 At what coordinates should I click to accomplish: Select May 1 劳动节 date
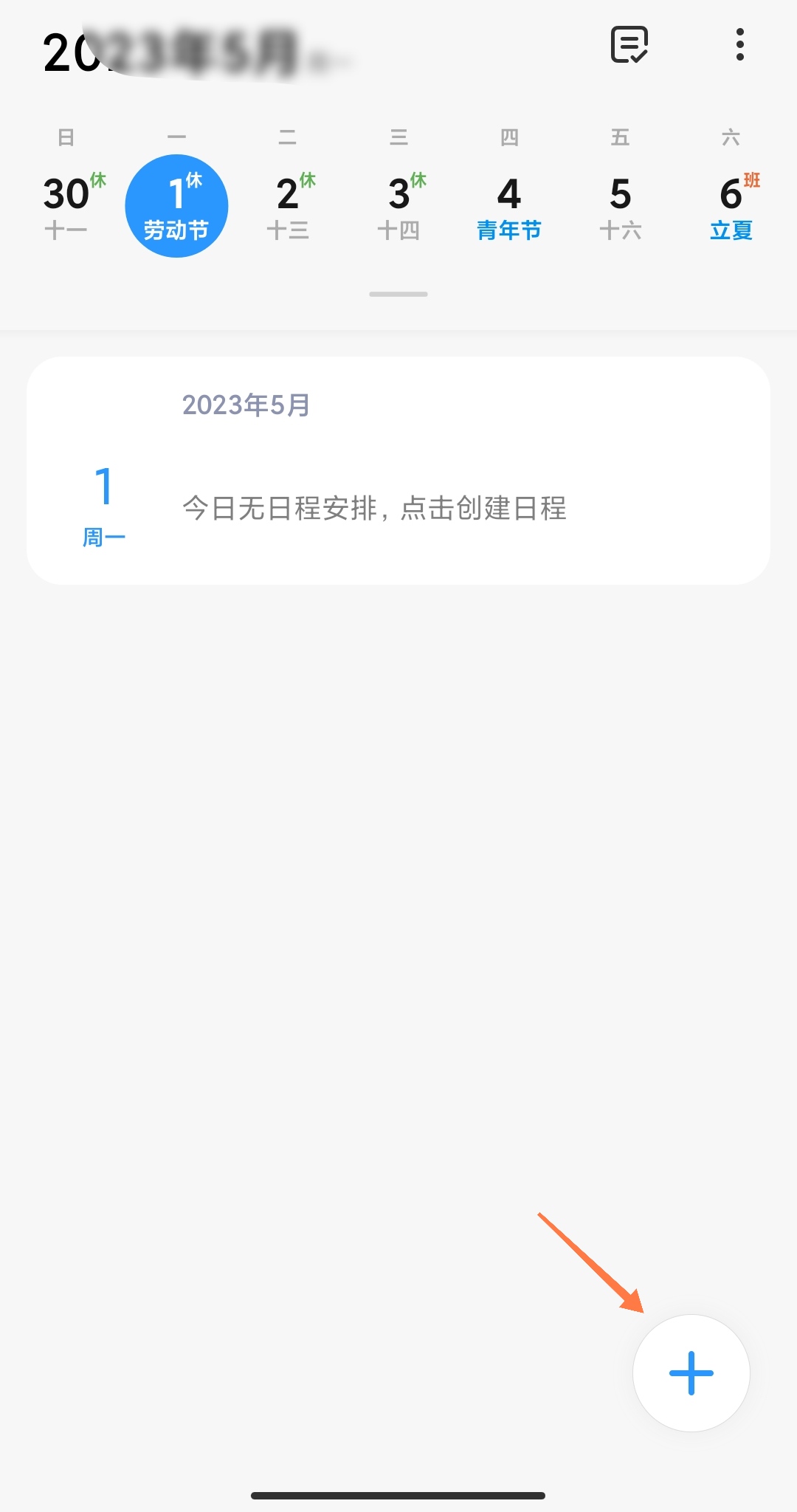tap(176, 207)
